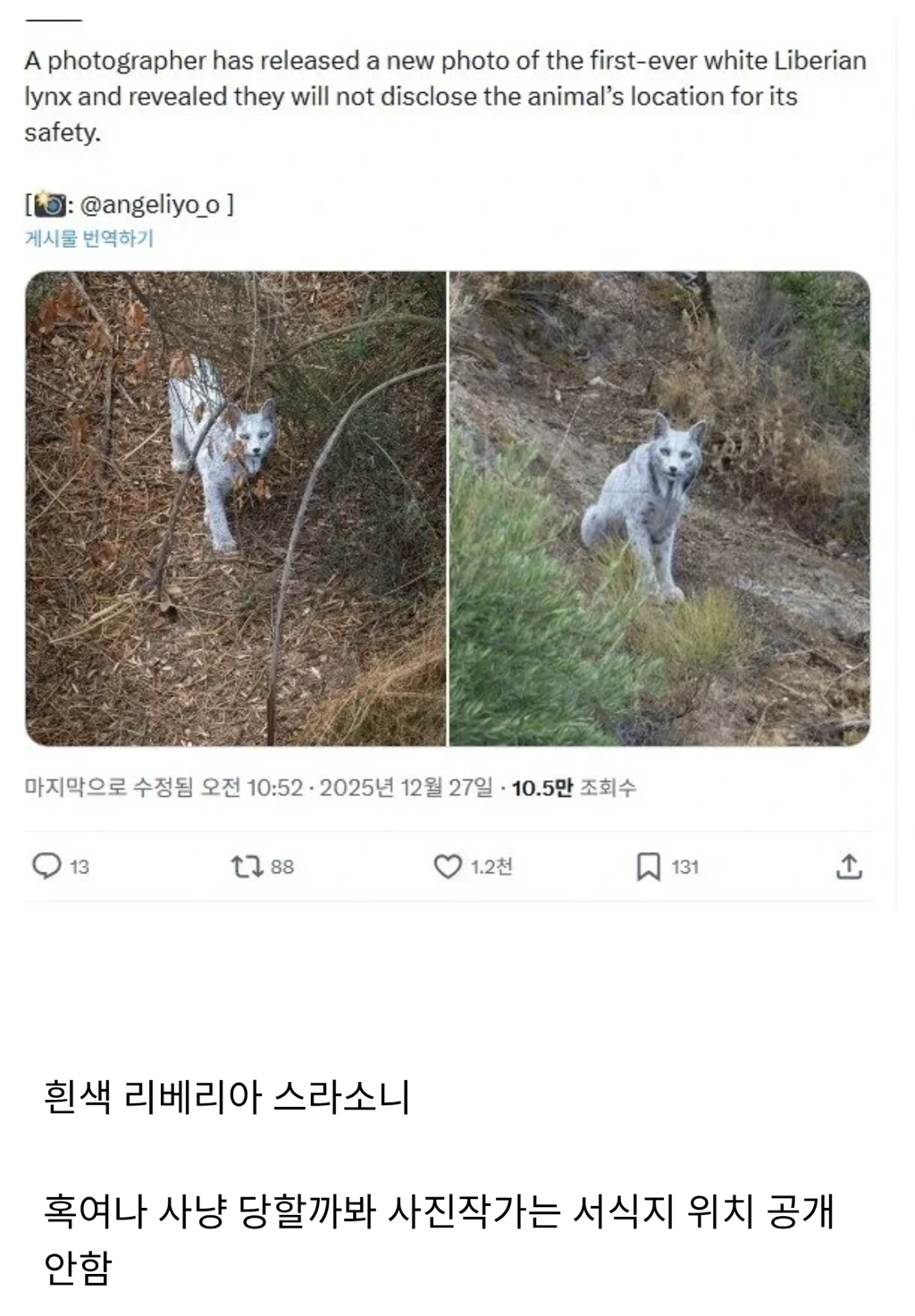Click 게시물 번역하기 to translate the post

click(x=88, y=237)
